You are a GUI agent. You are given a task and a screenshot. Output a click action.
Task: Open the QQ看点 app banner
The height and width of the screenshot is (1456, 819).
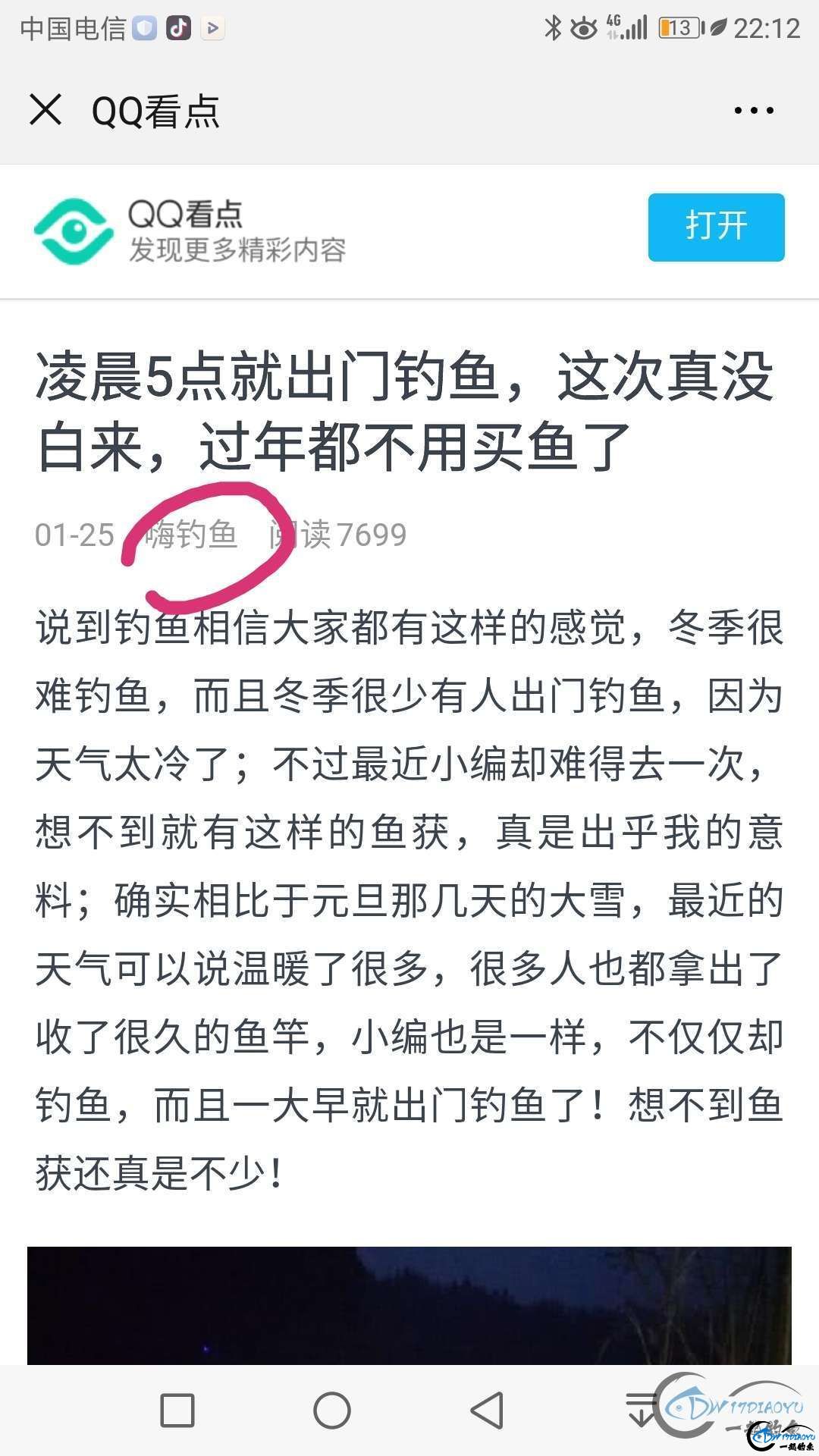(190, 231)
